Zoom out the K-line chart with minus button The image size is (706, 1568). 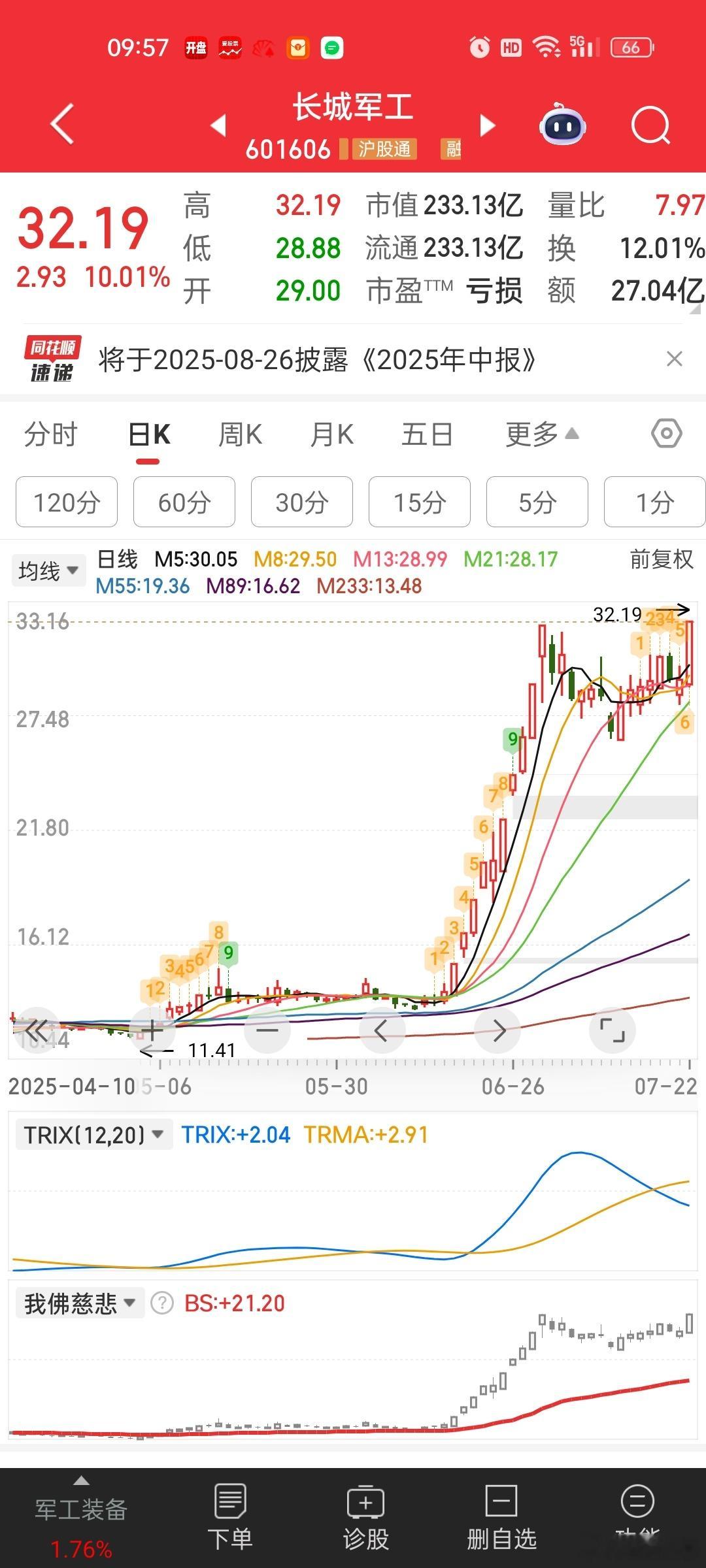click(267, 1030)
